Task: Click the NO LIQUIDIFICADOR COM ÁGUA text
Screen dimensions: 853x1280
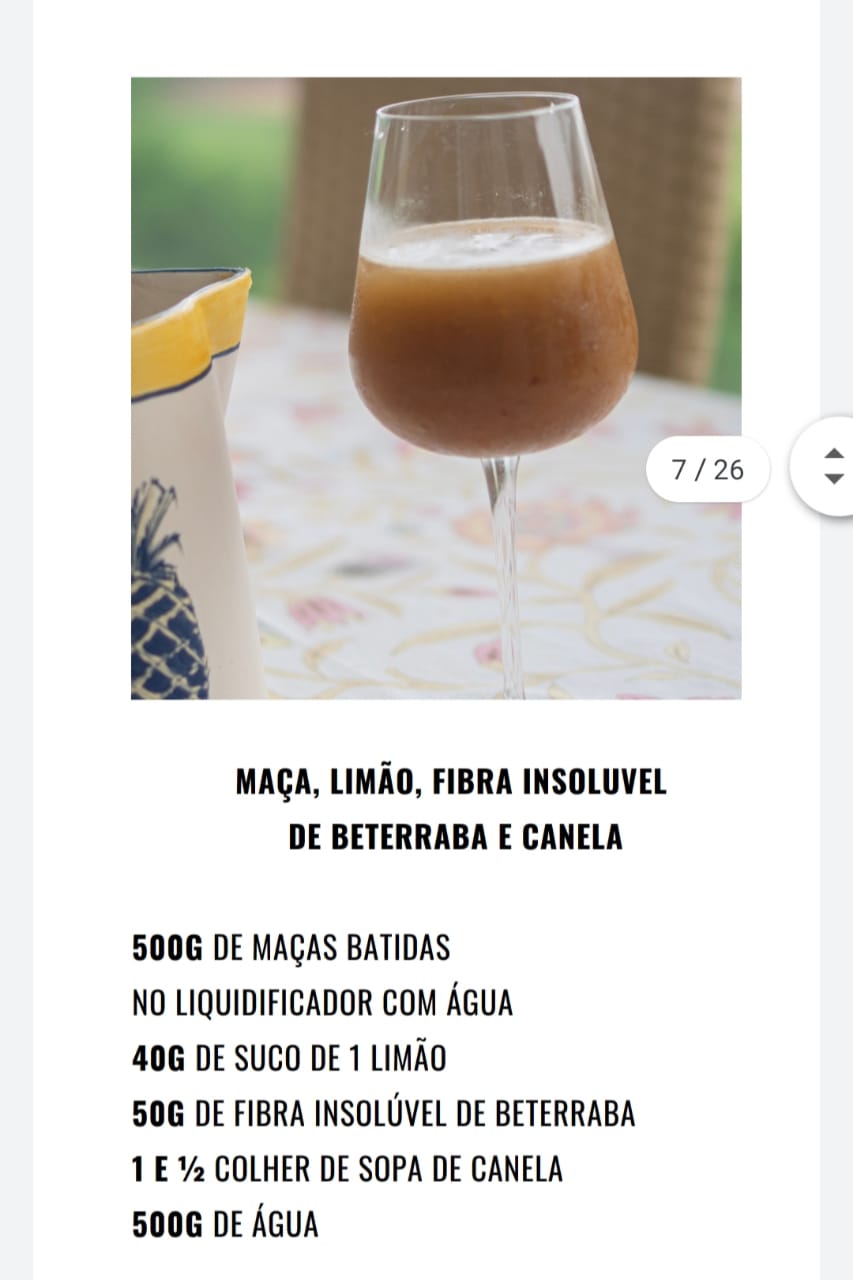Action: coord(322,1002)
